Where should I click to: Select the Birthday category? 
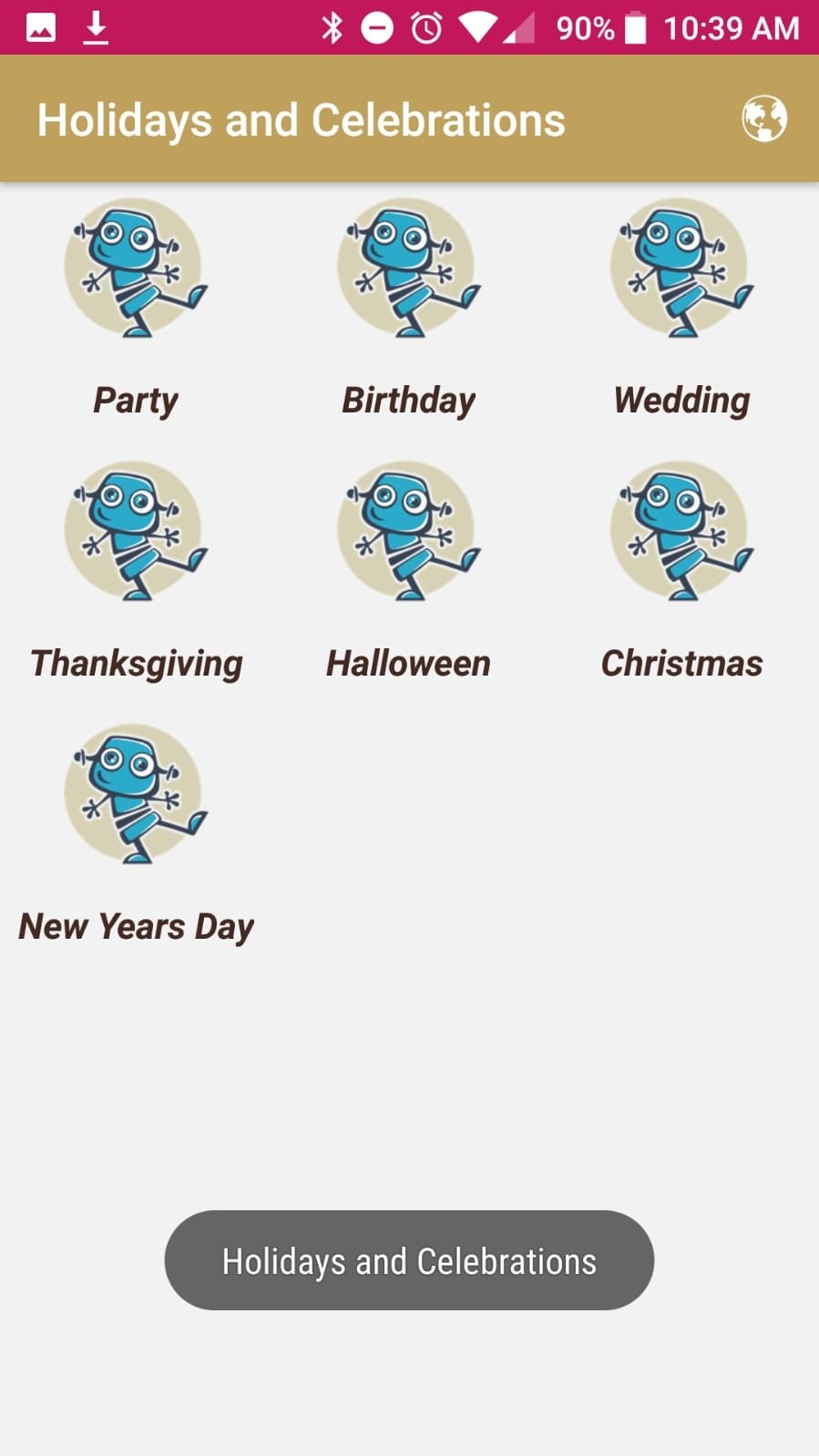pos(409,310)
